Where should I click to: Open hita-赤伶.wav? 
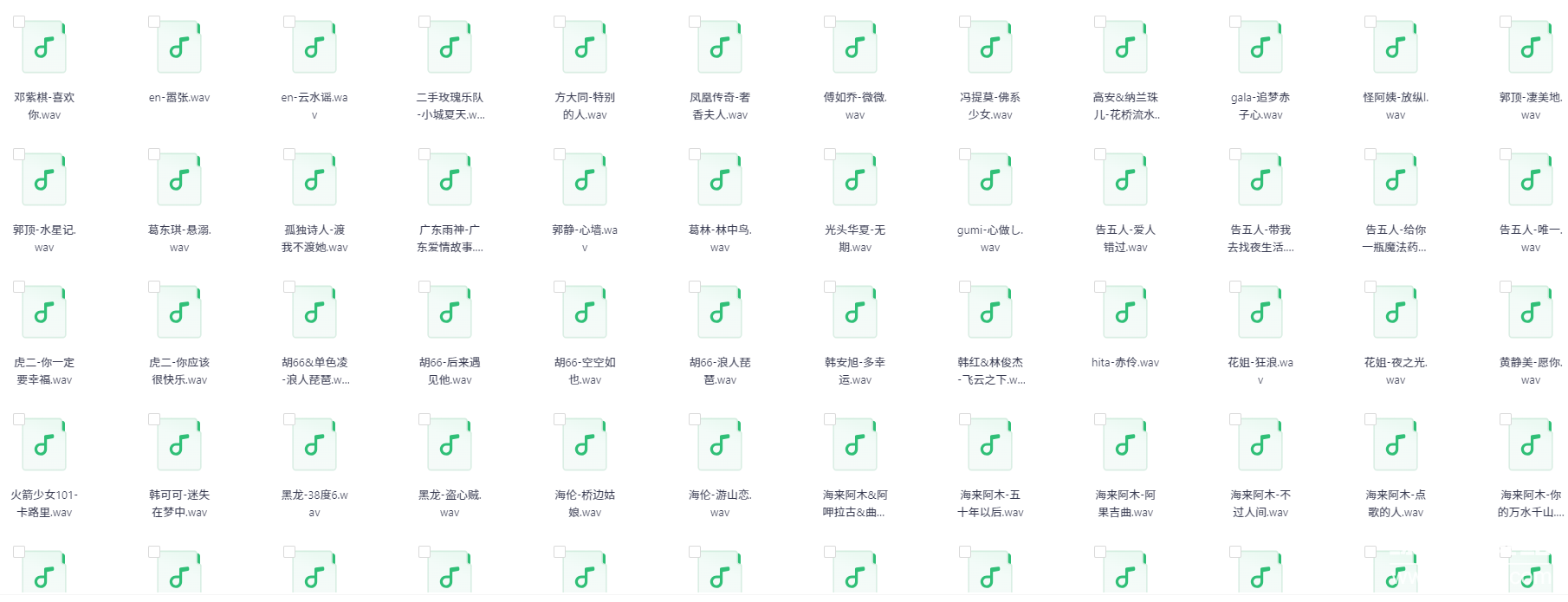point(1125,314)
